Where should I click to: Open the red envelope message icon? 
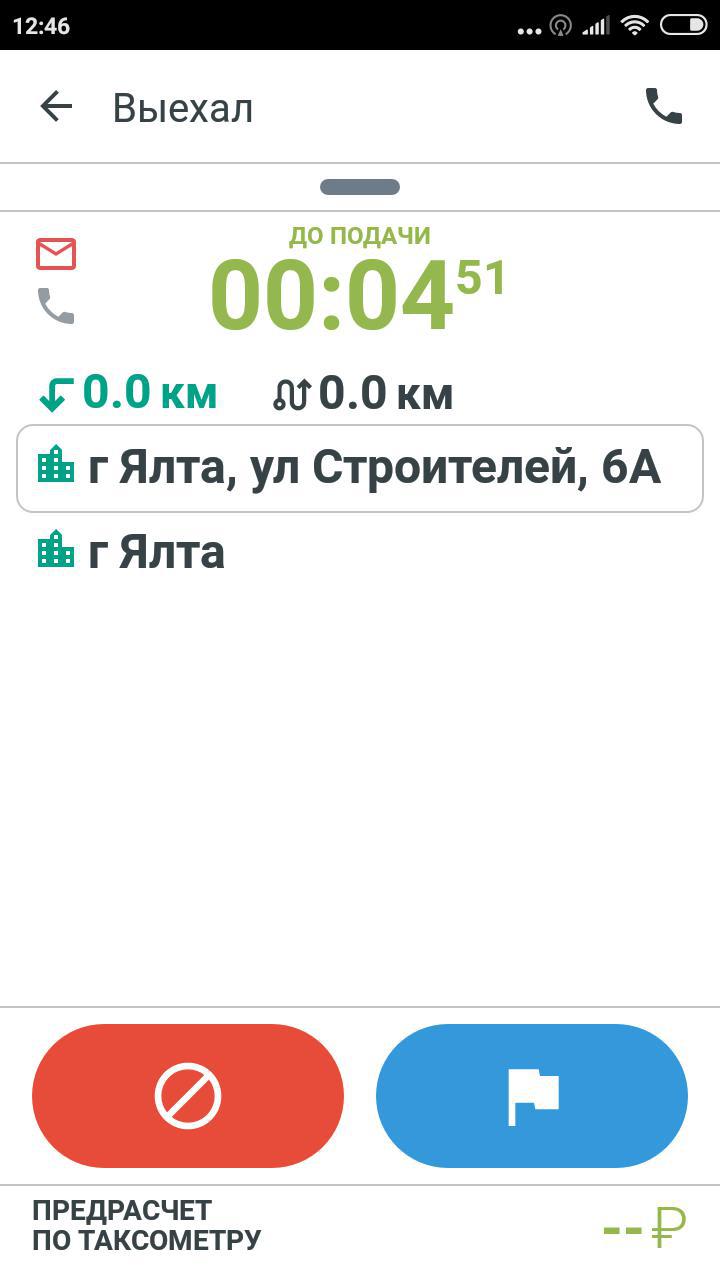[56, 254]
